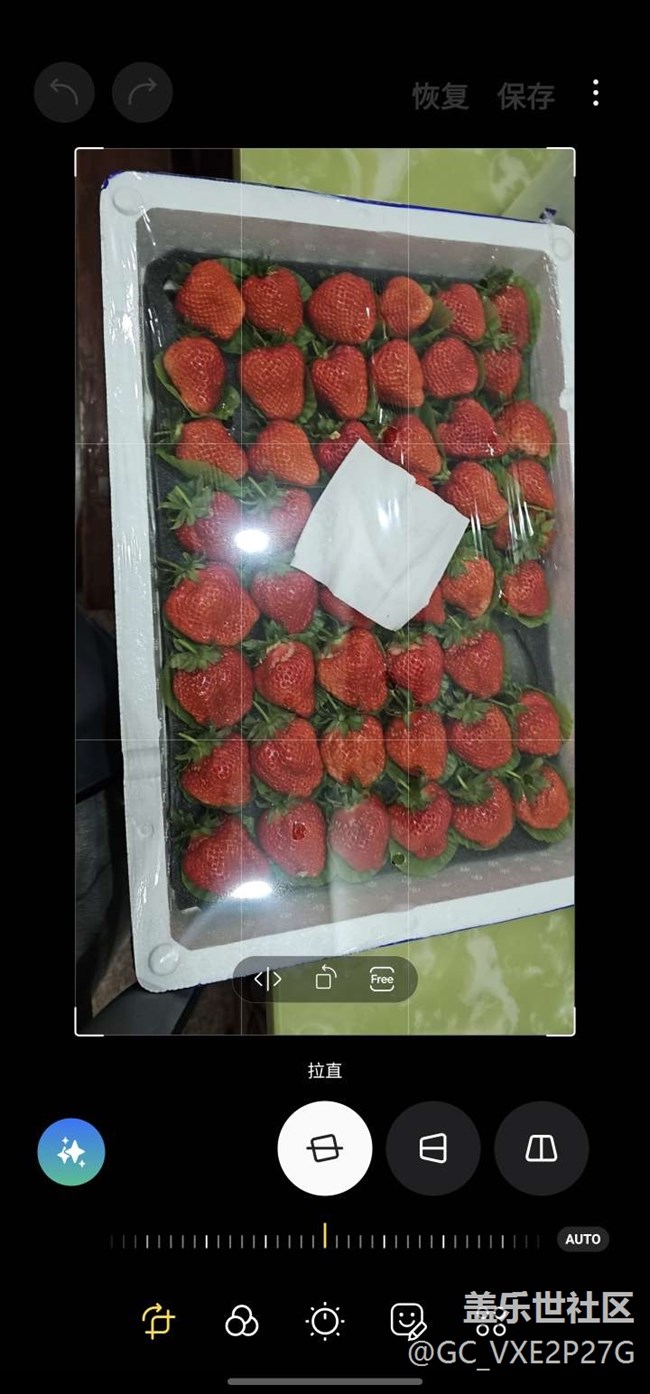Select horizontal perspective adjustment

click(433, 1148)
